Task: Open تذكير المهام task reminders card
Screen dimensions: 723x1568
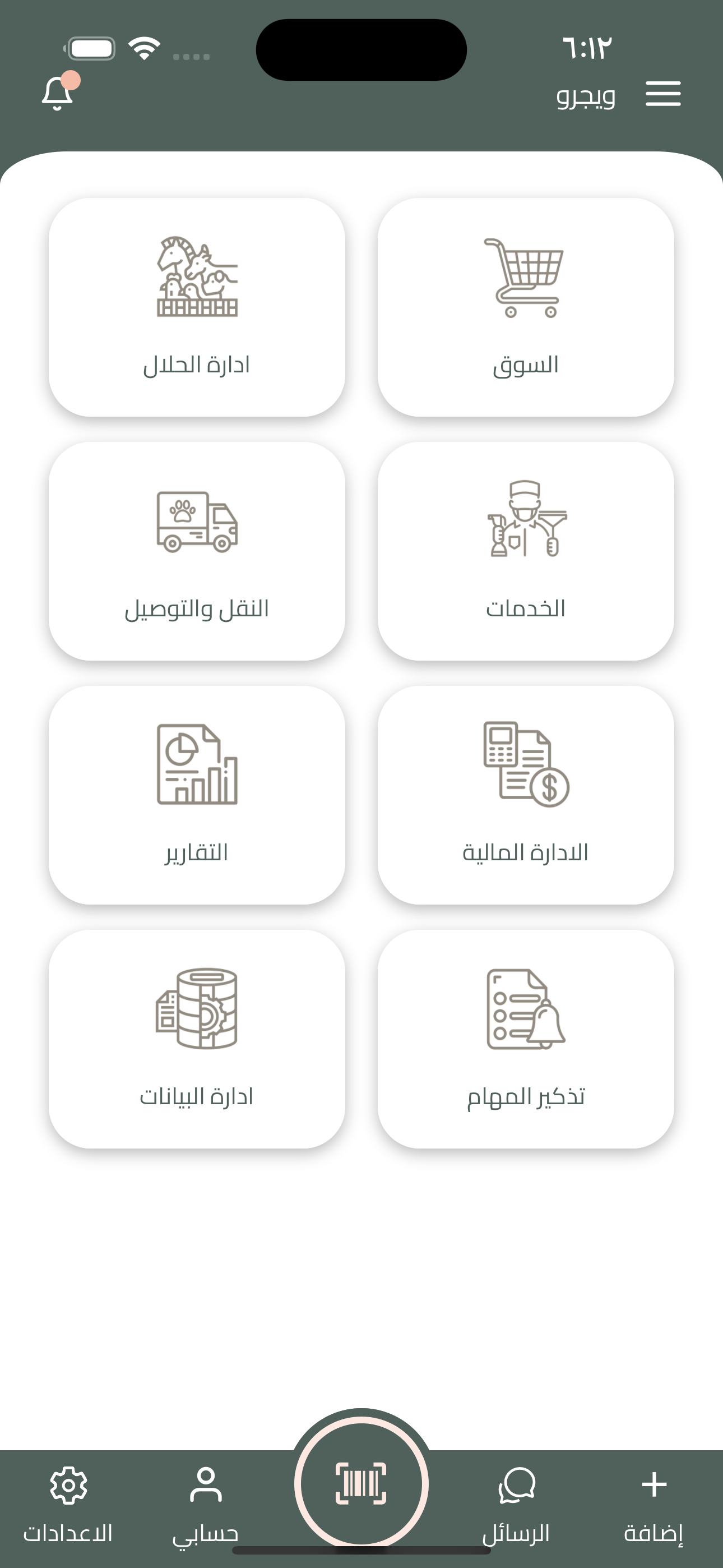Action: tap(525, 1039)
